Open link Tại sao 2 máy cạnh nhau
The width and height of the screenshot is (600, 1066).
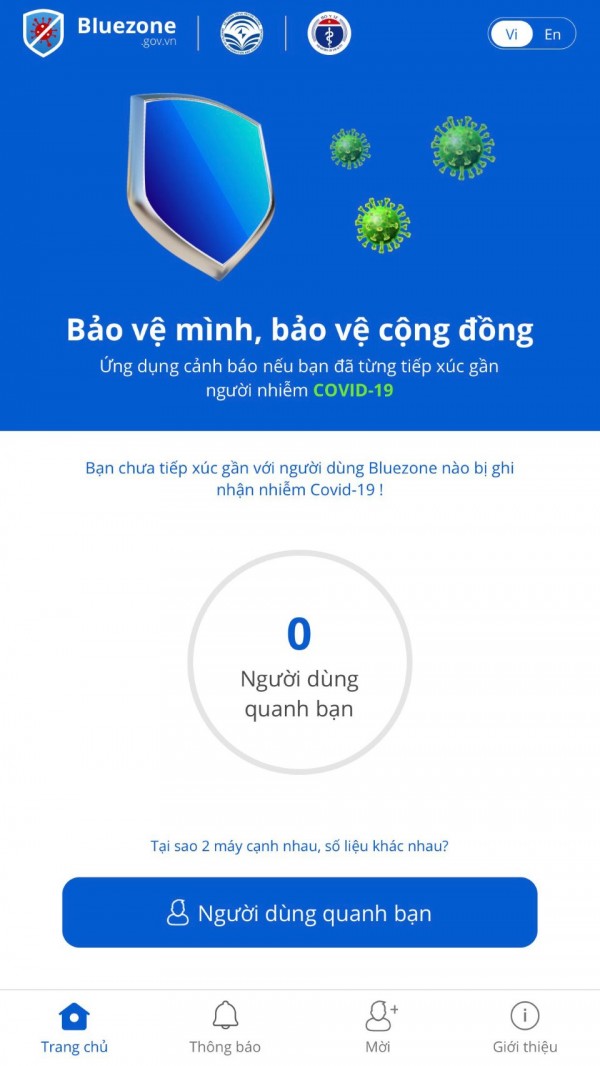[x=300, y=846]
